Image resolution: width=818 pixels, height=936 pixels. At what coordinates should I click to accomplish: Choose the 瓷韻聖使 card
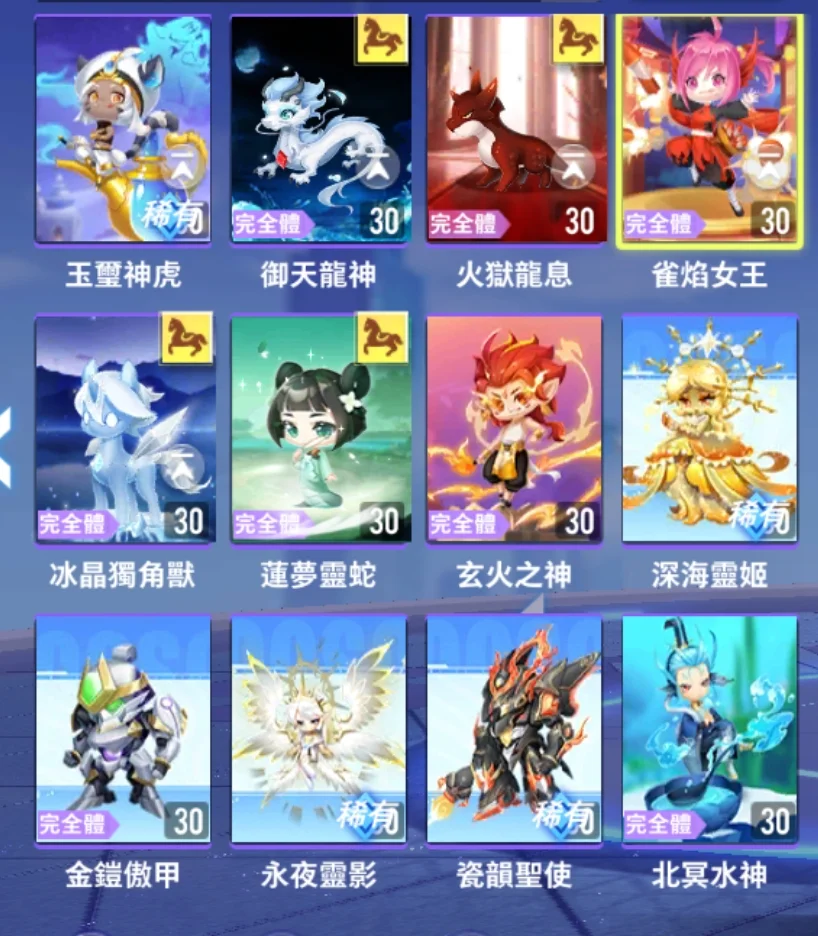tap(515, 730)
